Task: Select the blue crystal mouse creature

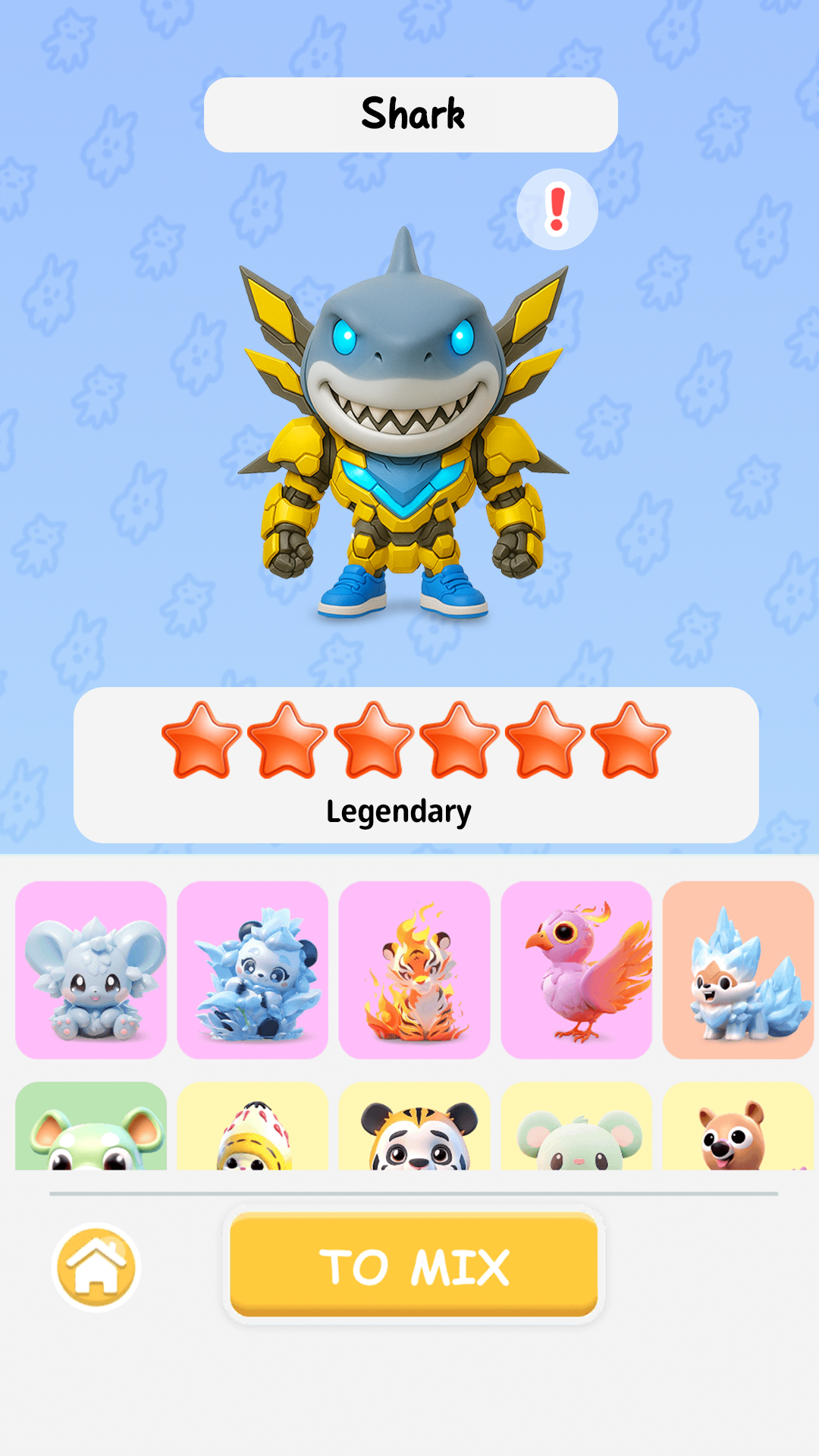Action: (x=91, y=970)
